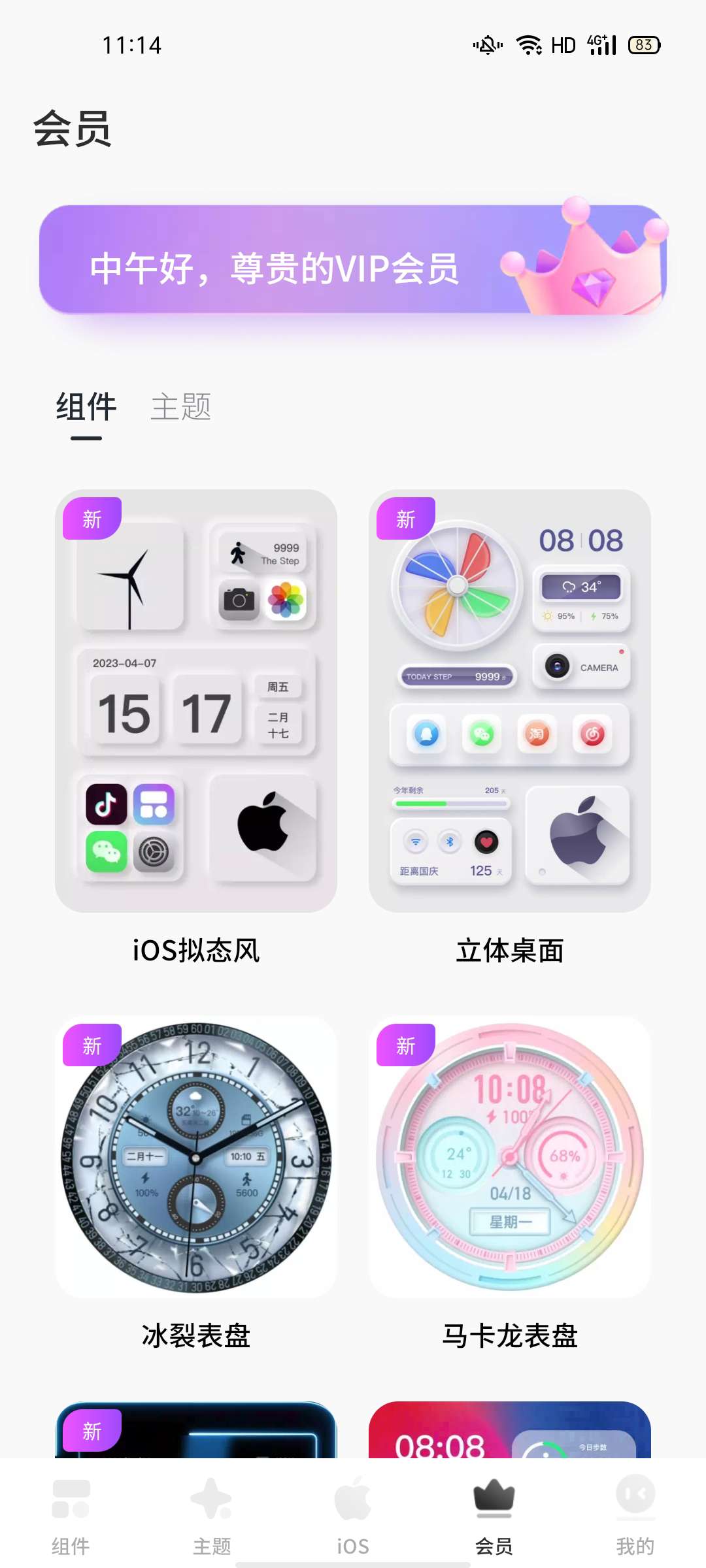Open the 08:08 widget card at the bottom
The height and width of the screenshot is (1568, 706).
pos(510,1431)
